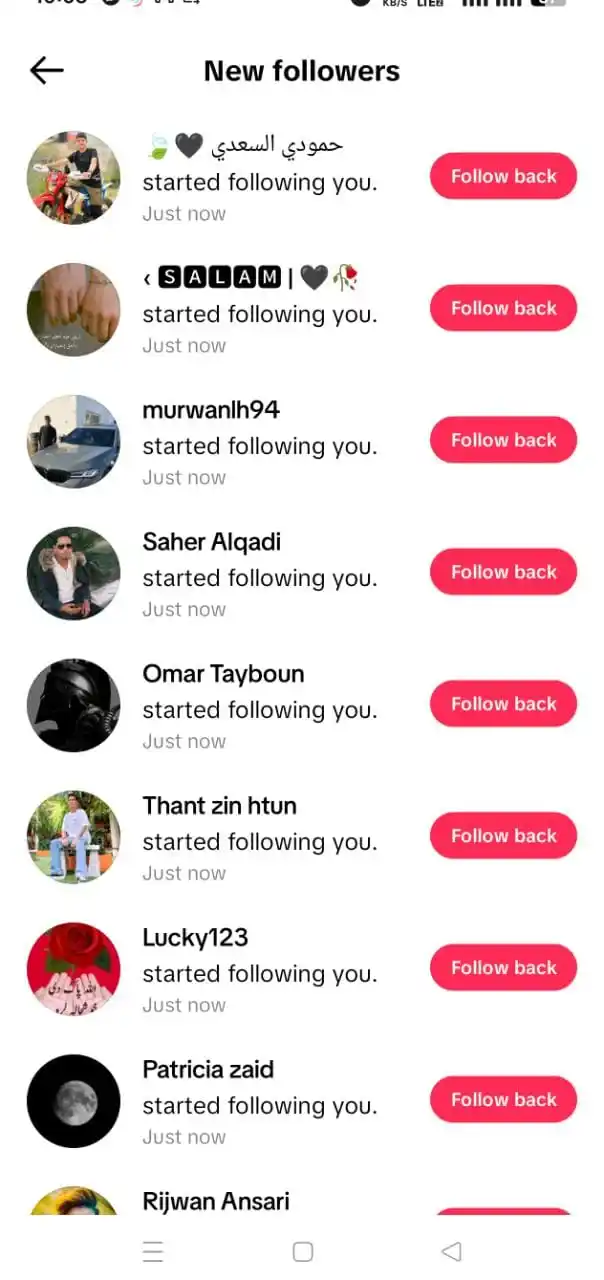
Task: Follow back Thant zin htun
Action: (503, 837)
